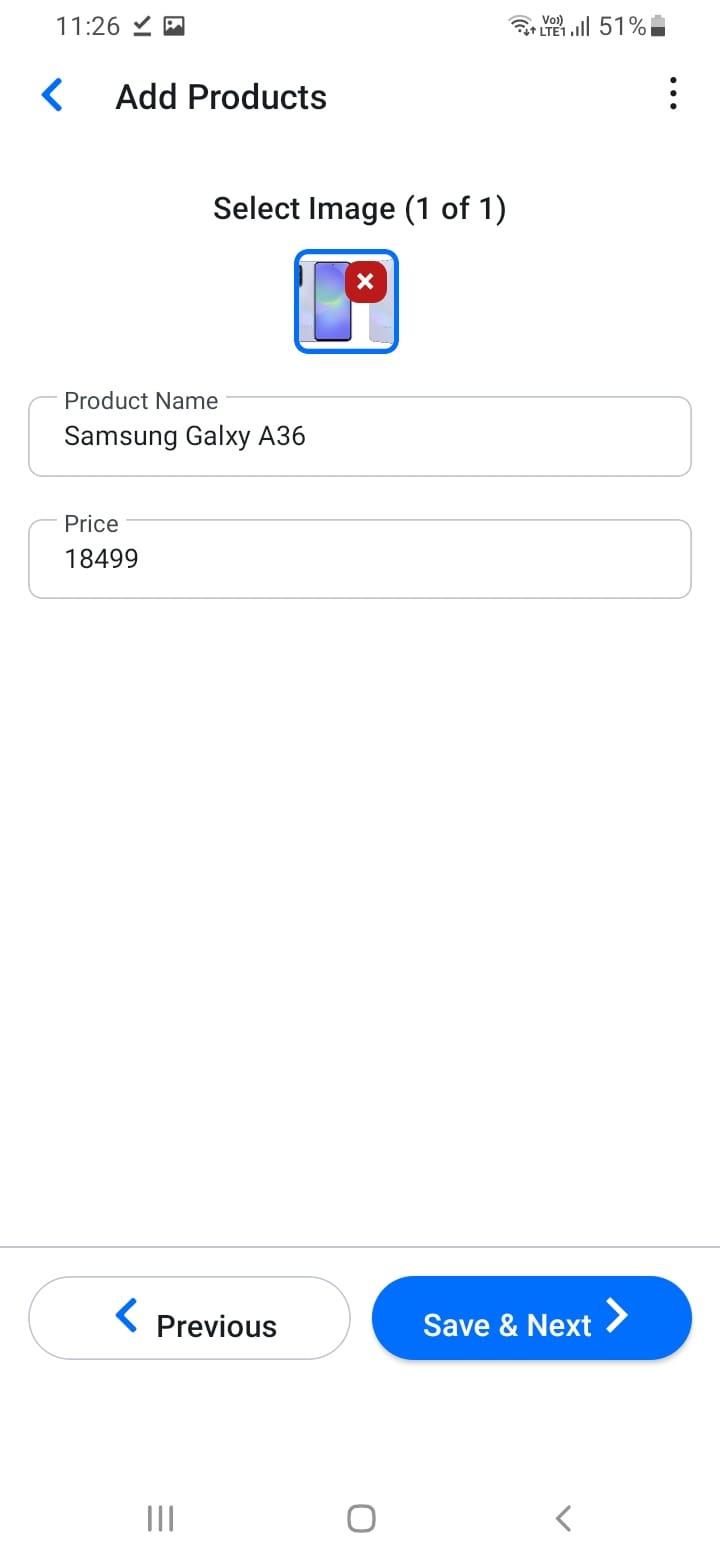Viewport: 720px width, 1560px height.
Task: Go back from Add Products
Action: click(52, 96)
